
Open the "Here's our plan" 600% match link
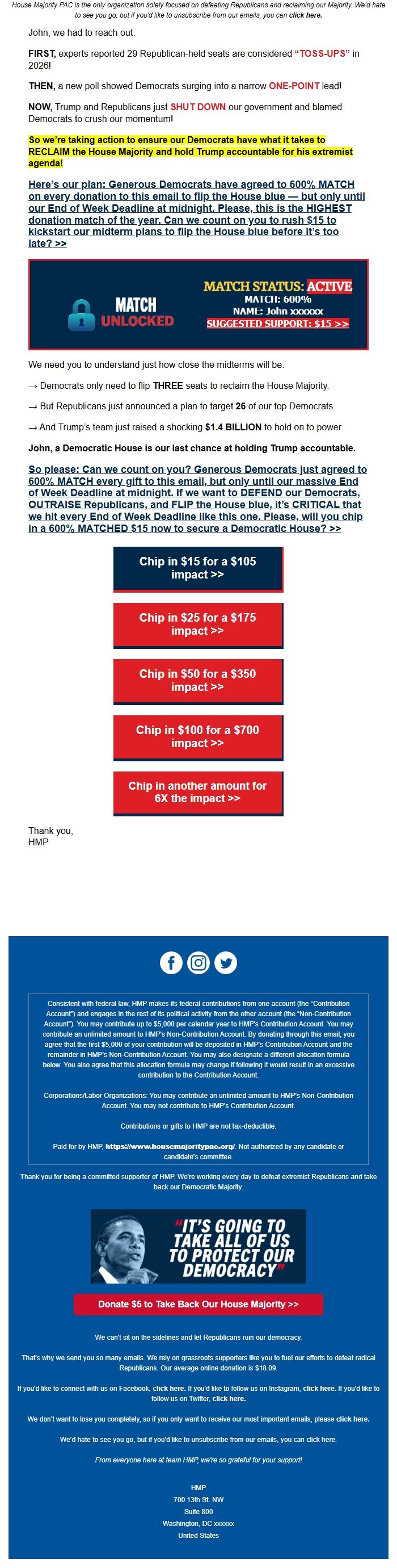click(x=196, y=213)
